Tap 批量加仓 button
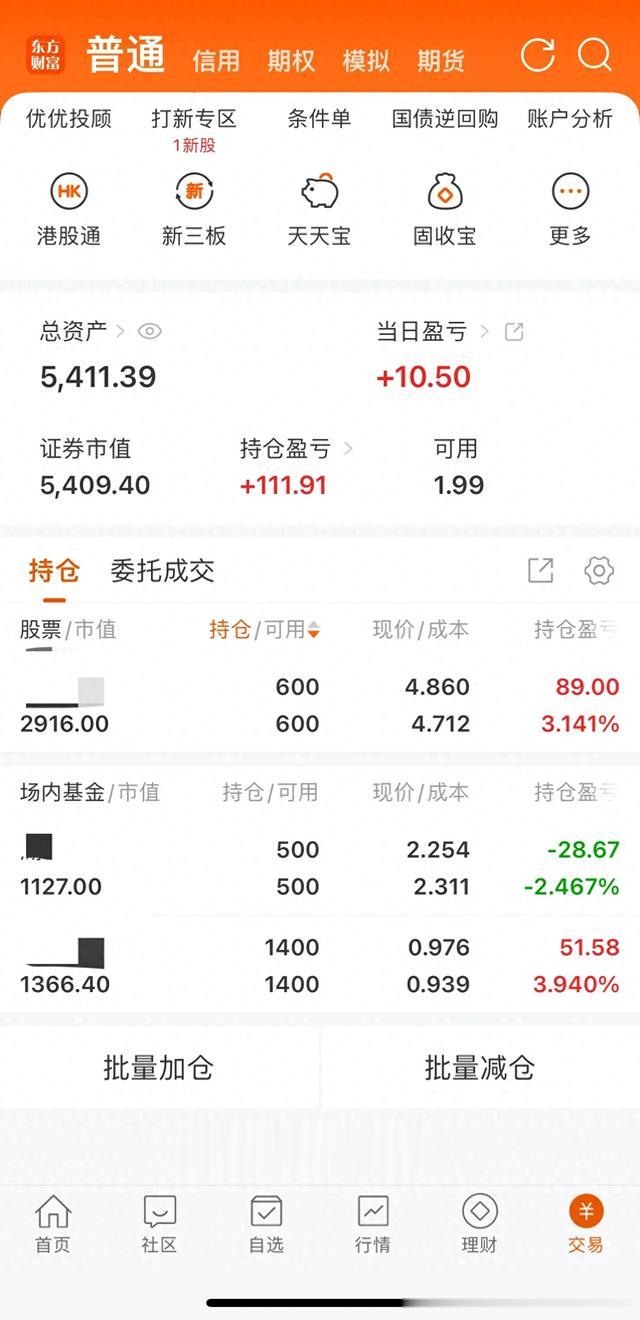Viewport: 640px width, 1320px height. (x=159, y=1068)
